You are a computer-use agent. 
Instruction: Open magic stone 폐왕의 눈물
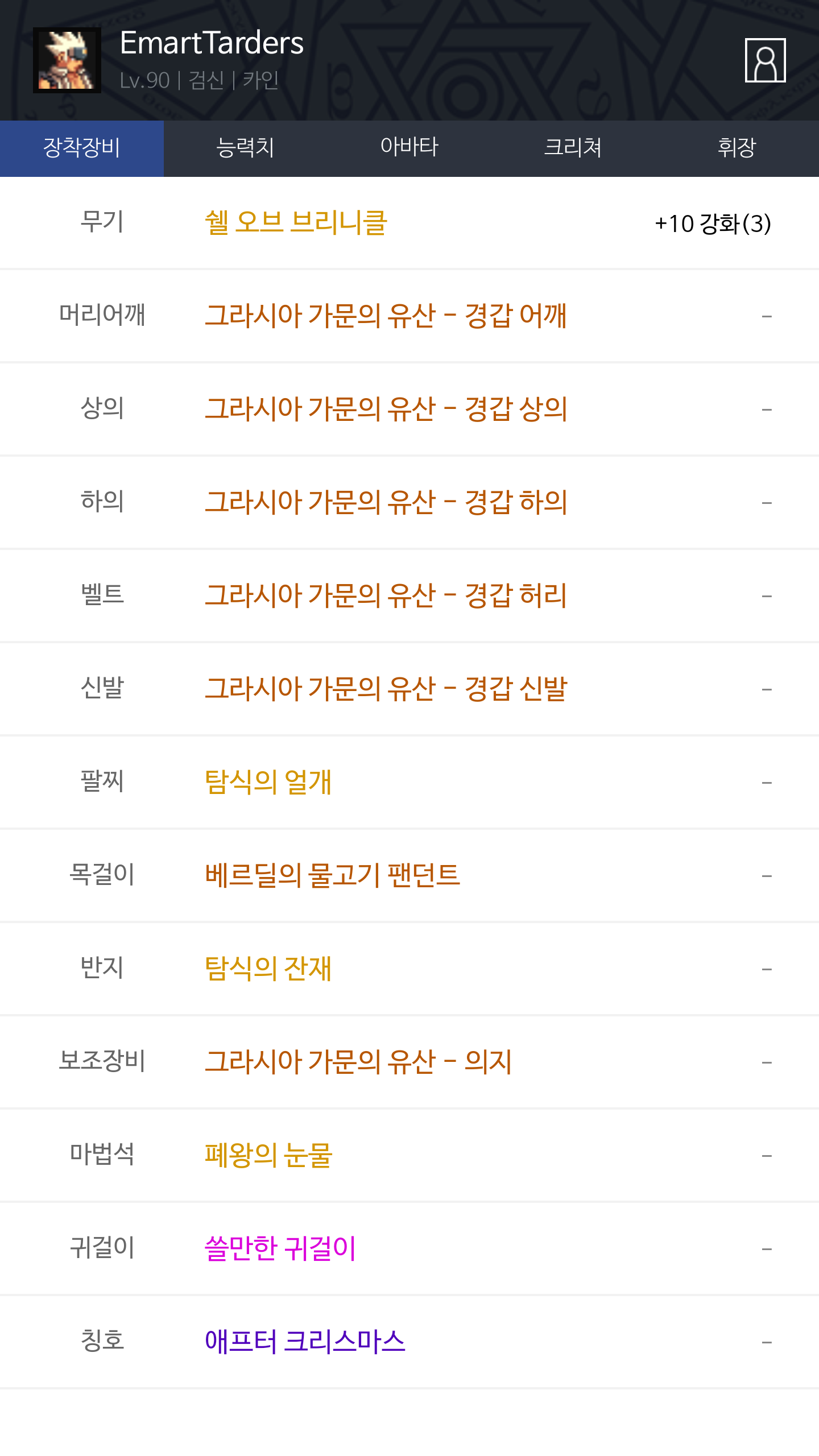(x=268, y=1155)
